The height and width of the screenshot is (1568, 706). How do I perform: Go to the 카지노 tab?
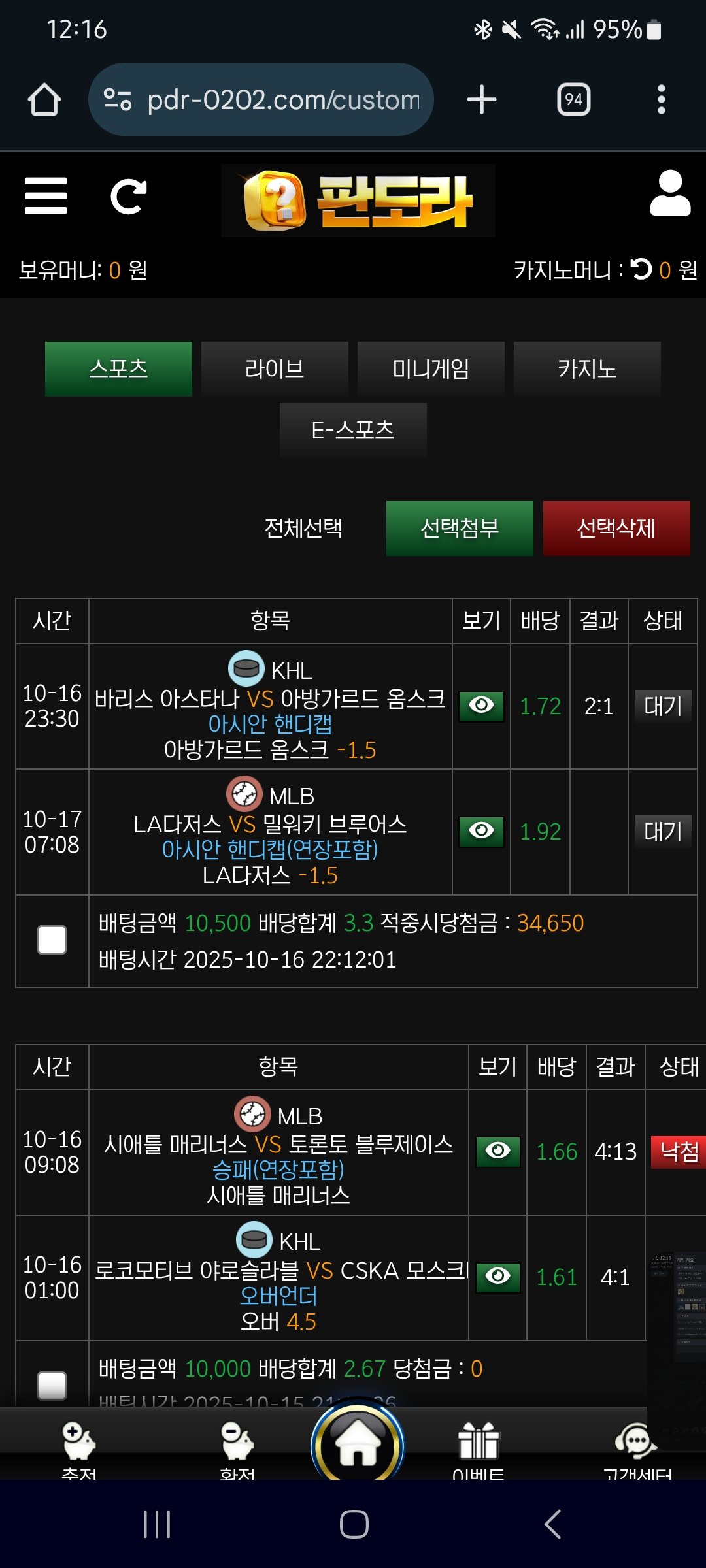587,369
